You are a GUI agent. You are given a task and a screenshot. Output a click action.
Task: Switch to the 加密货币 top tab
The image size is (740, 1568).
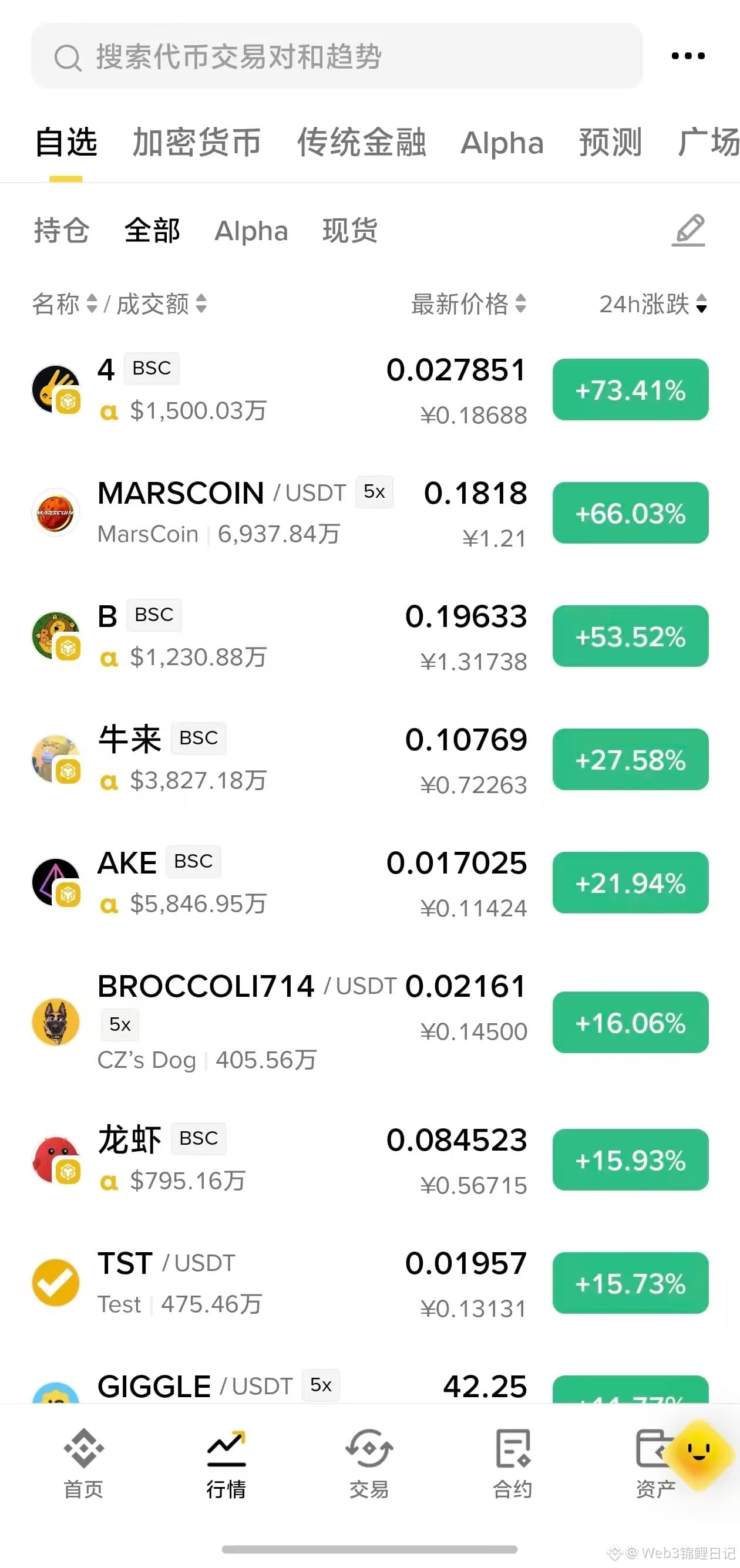(197, 143)
